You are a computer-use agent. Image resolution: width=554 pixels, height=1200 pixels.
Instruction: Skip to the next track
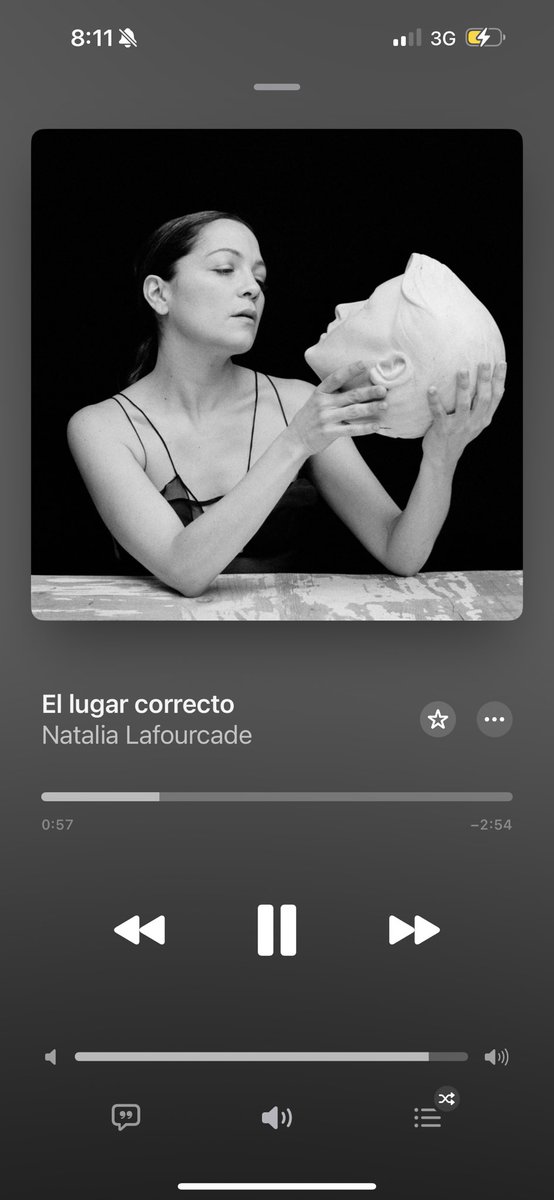(x=414, y=930)
